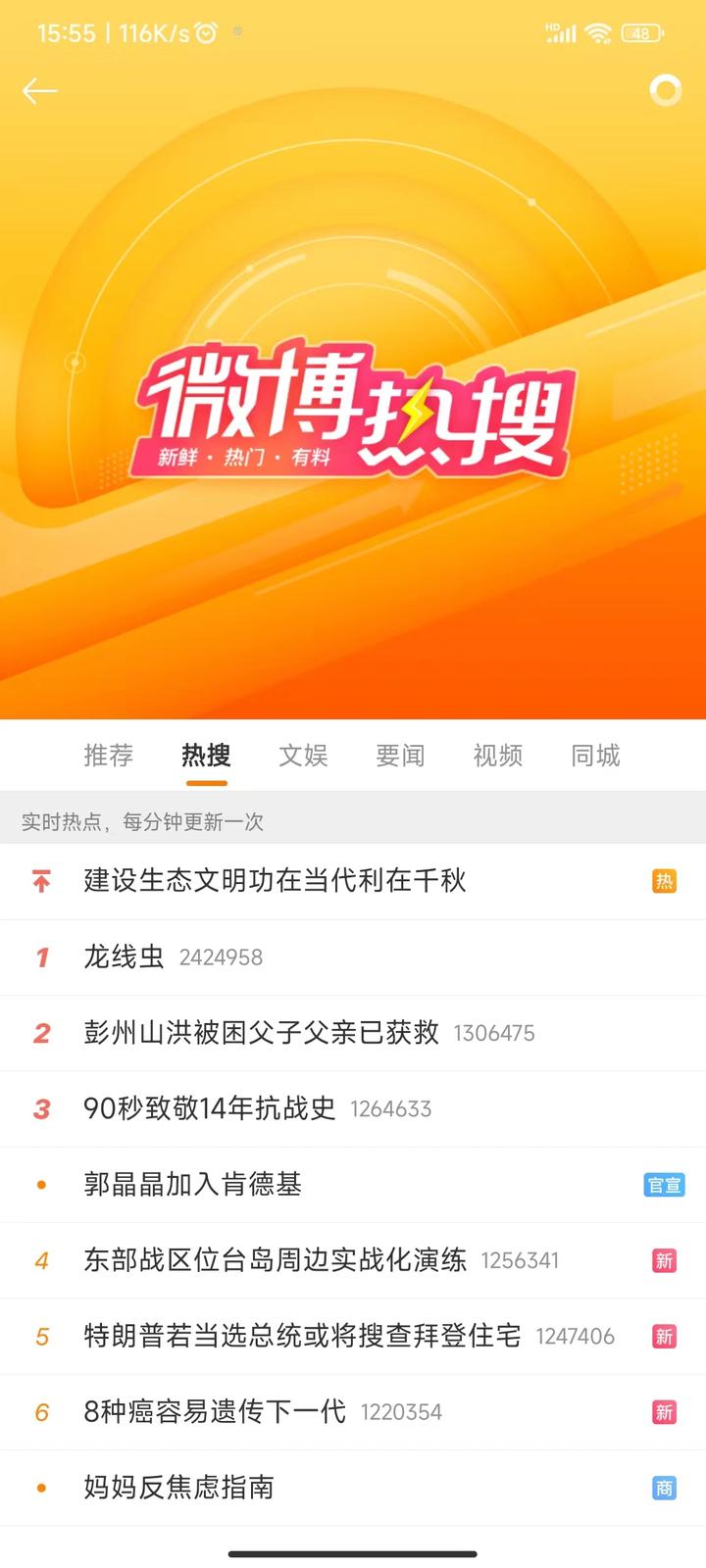Open topic 东部战区位台岛周边实战化演练

pos(275,1260)
